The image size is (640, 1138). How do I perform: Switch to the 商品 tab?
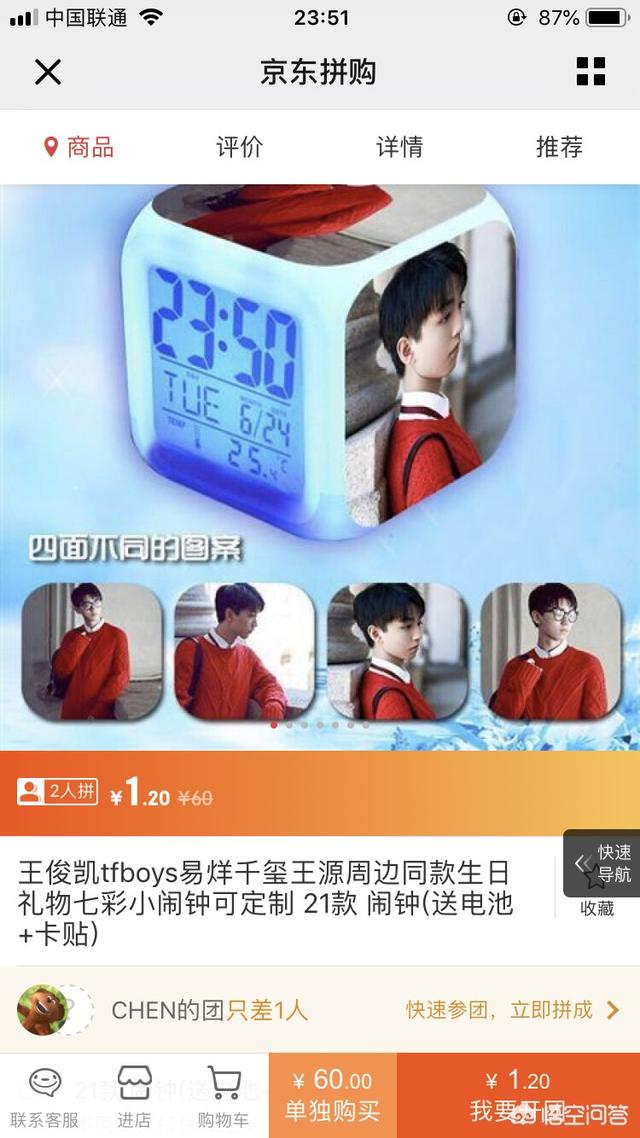coord(79,148)
